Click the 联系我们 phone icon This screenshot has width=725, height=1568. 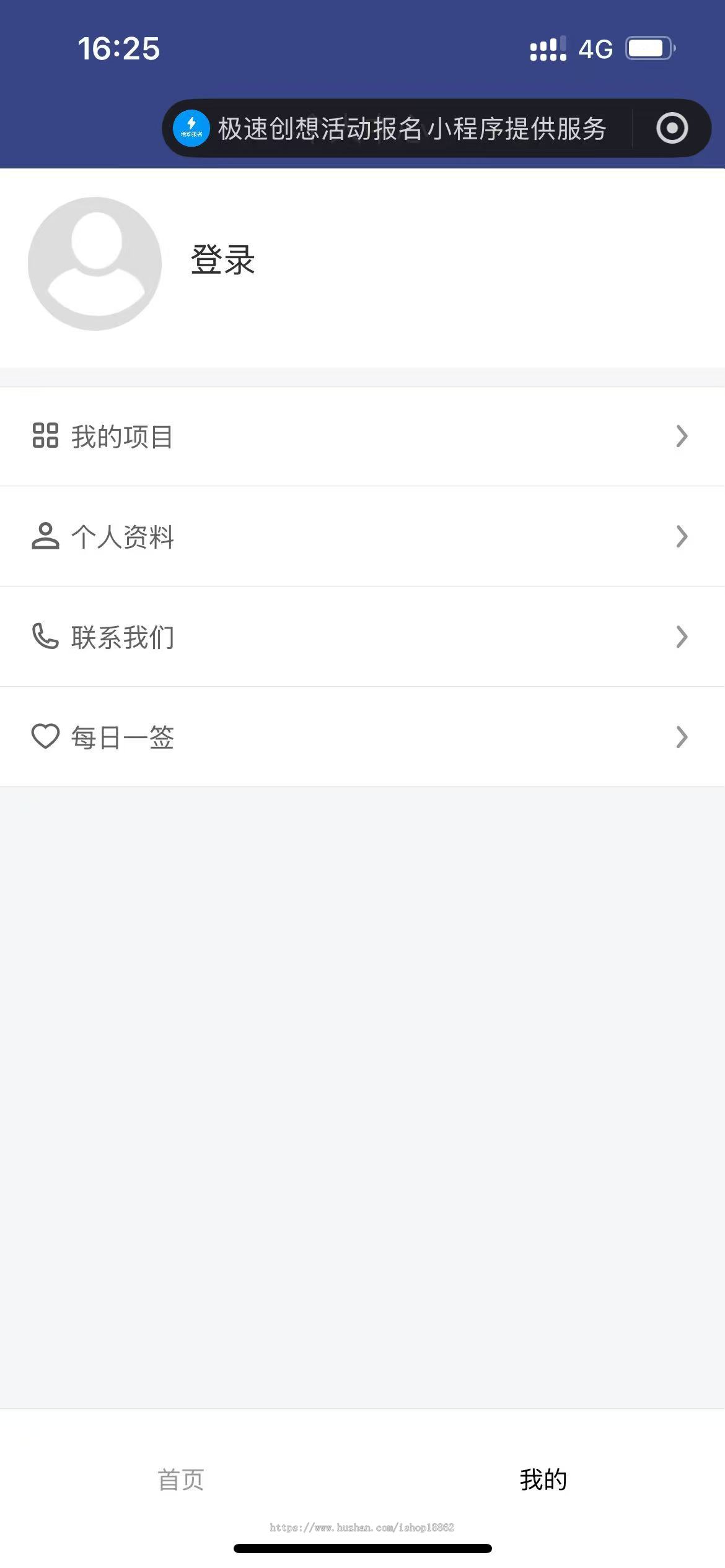[45, 637]
